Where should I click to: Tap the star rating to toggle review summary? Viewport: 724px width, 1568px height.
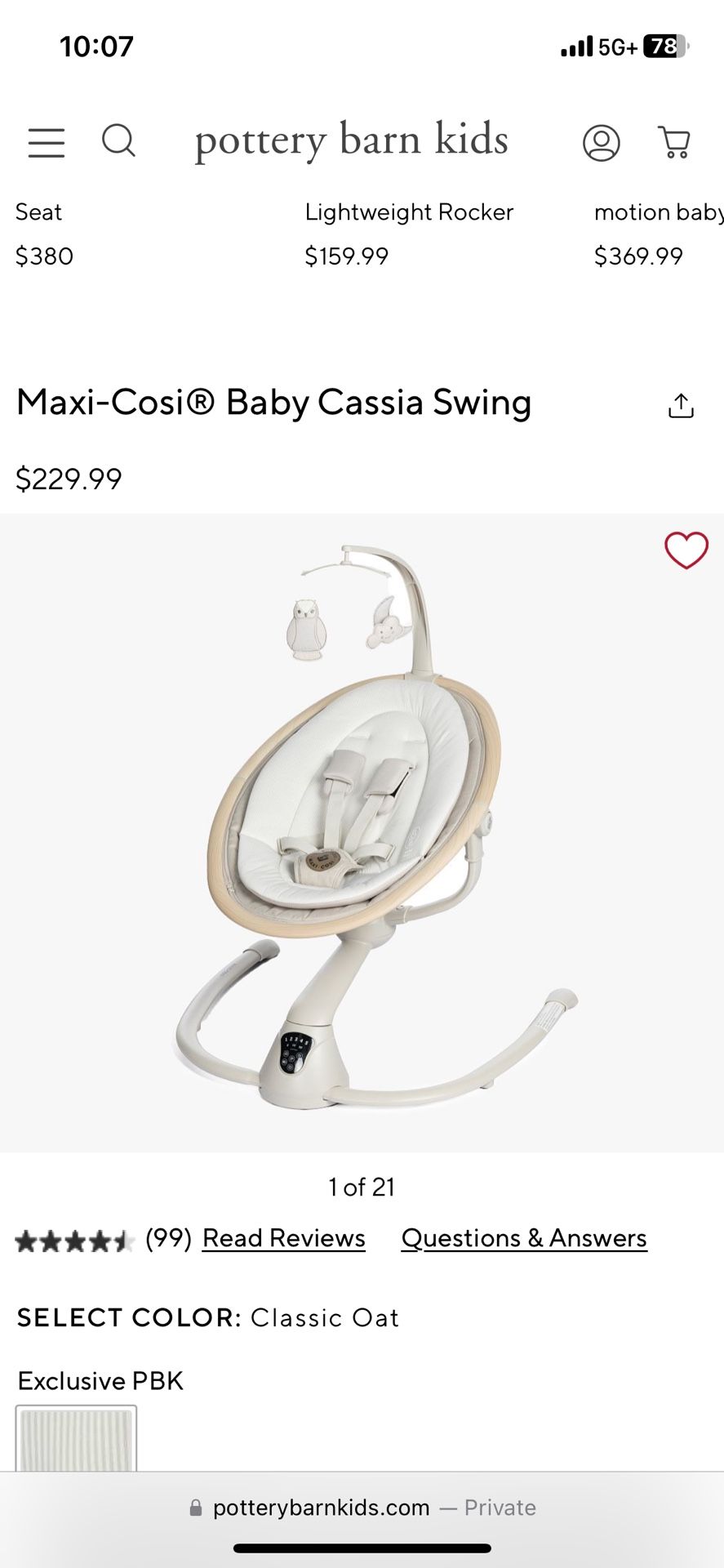(x=73, y=1239)
